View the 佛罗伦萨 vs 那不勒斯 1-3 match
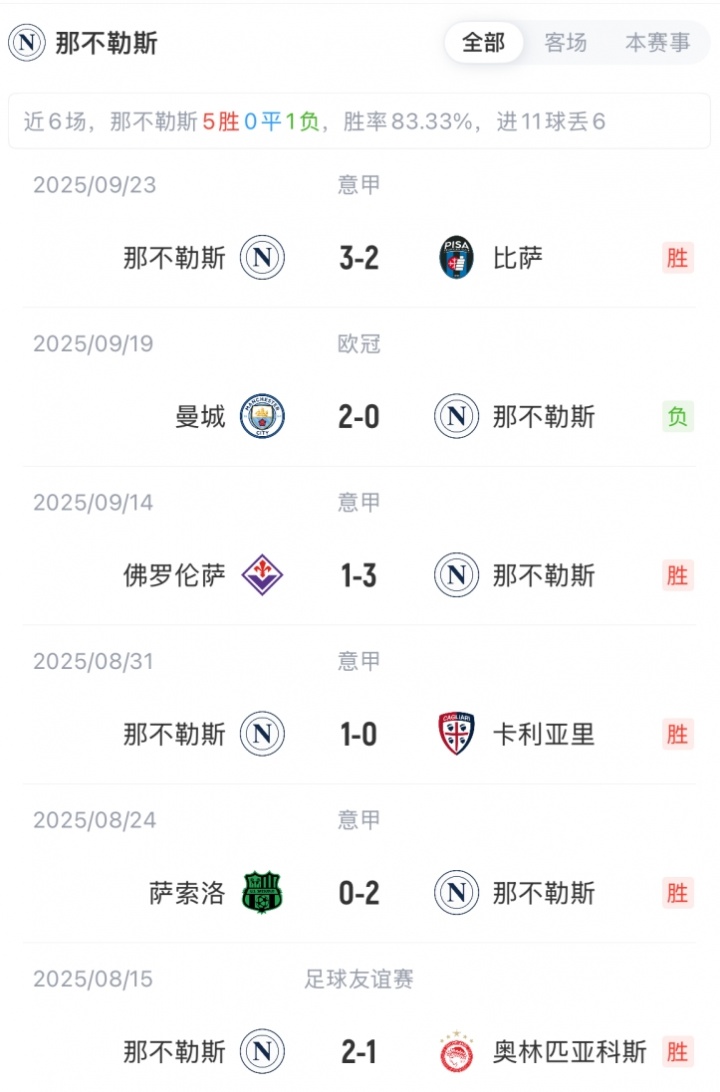Viewport: 720px width, 1092px height. click(359, 576)
